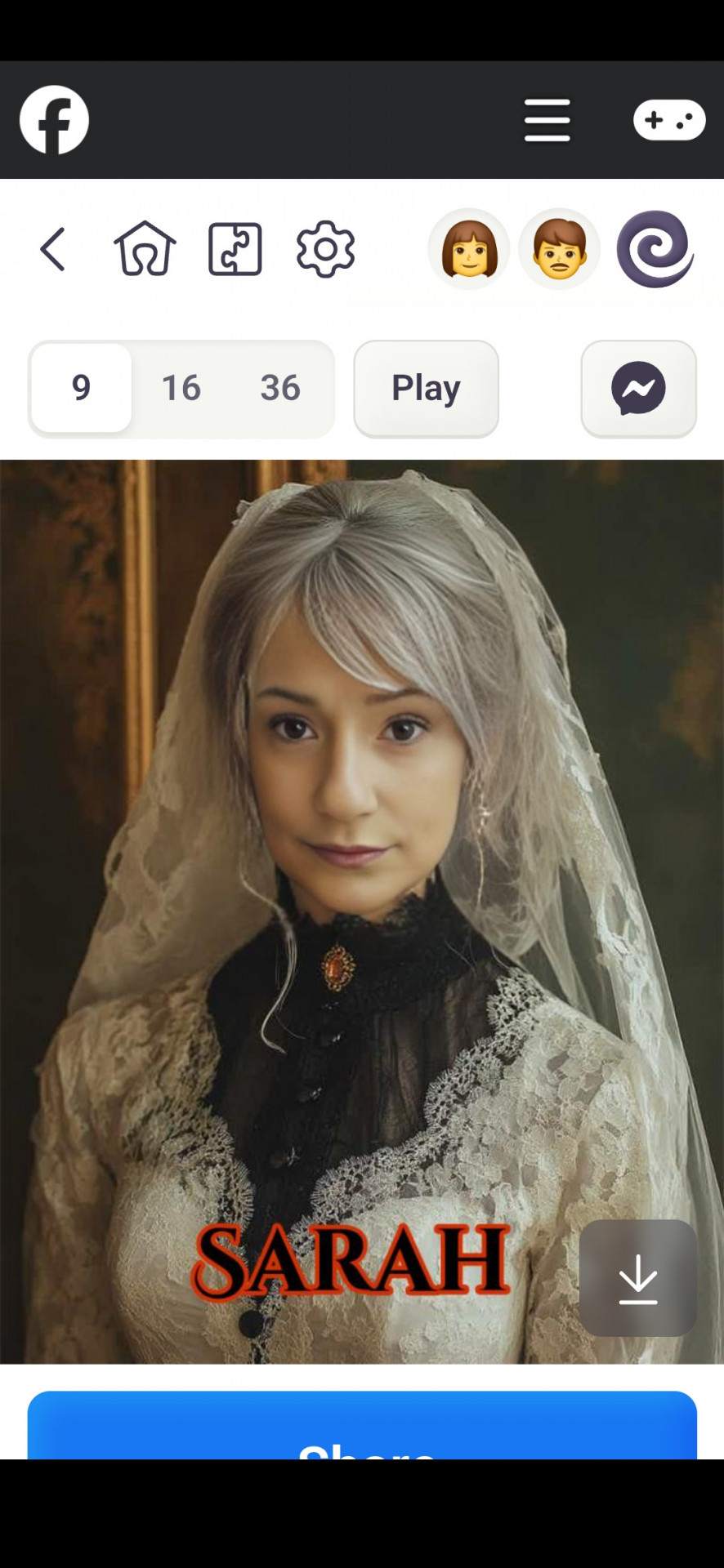Select the male avatar
Viewport: 724px width, 1568px height.
tap(560, 248)
